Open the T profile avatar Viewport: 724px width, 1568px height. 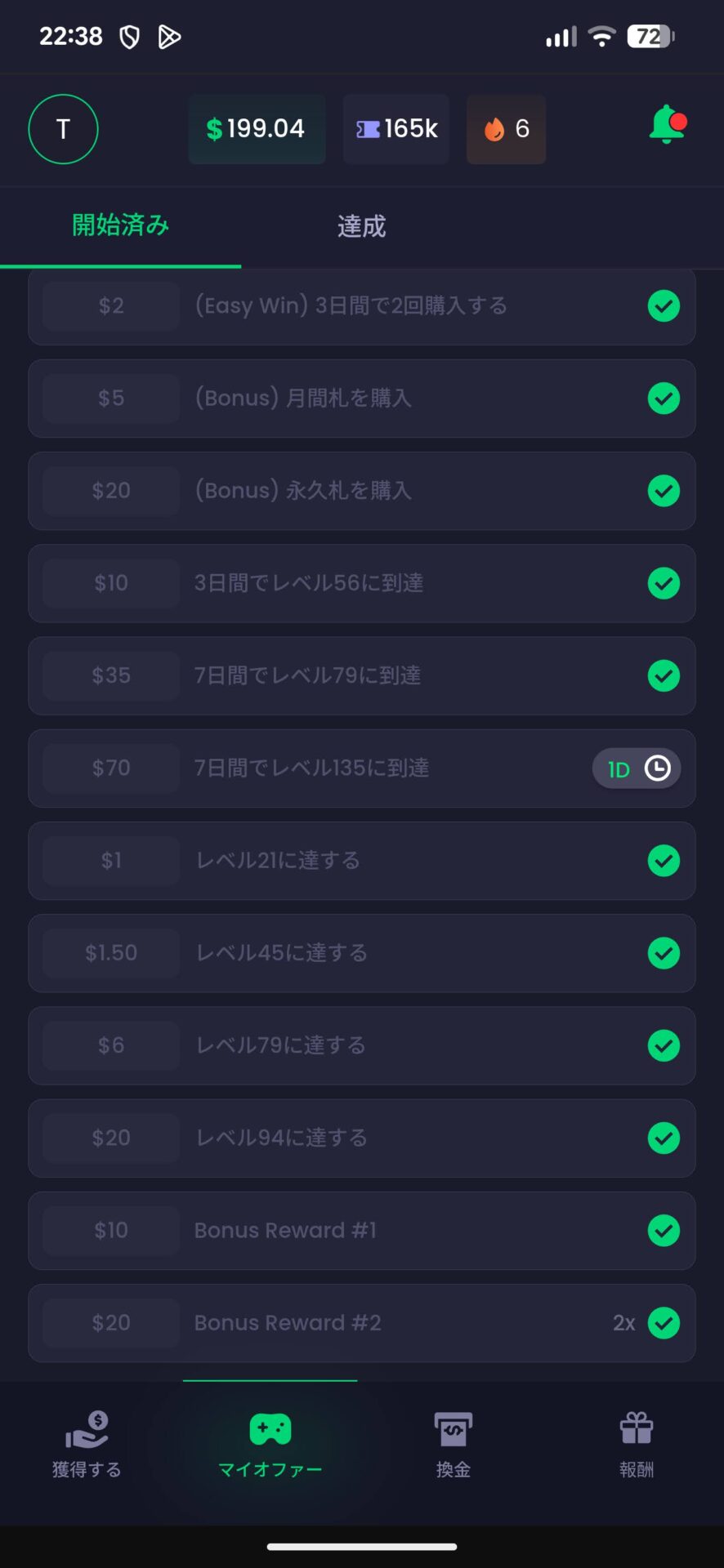[63, 129]
